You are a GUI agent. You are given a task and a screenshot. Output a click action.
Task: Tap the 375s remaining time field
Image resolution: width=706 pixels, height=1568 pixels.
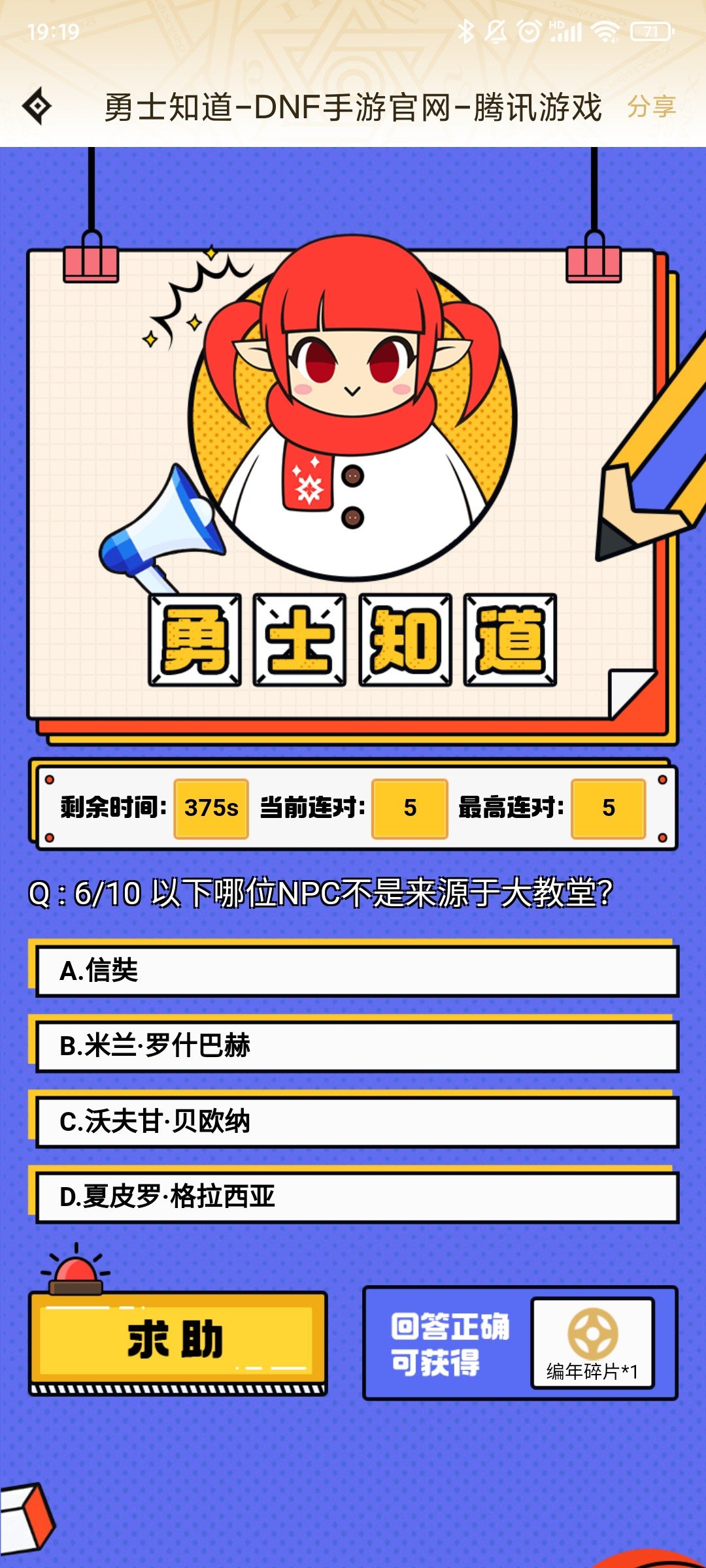tap(210, 809)
